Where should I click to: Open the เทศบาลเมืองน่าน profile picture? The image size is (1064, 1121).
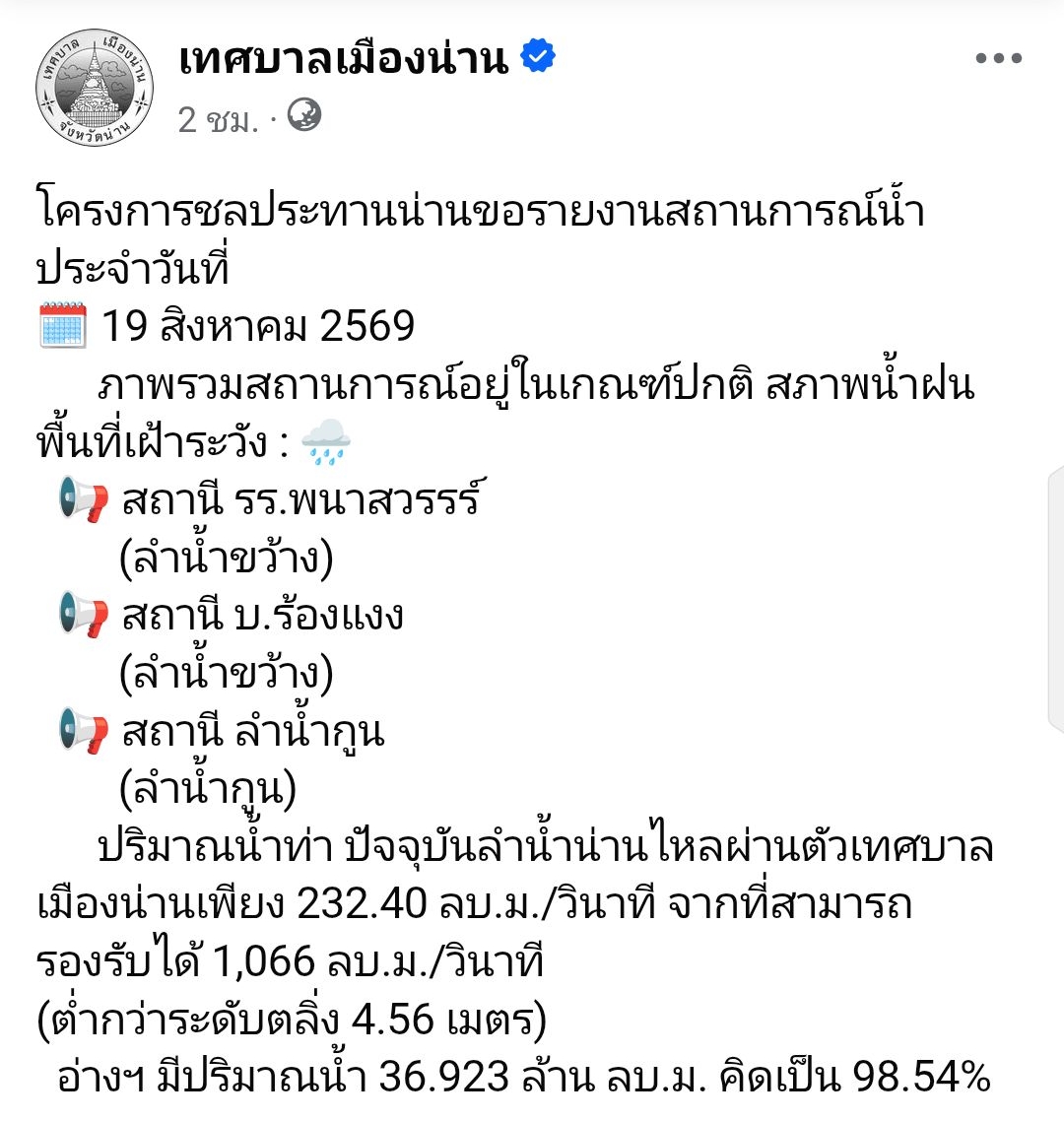click(95, 88)
